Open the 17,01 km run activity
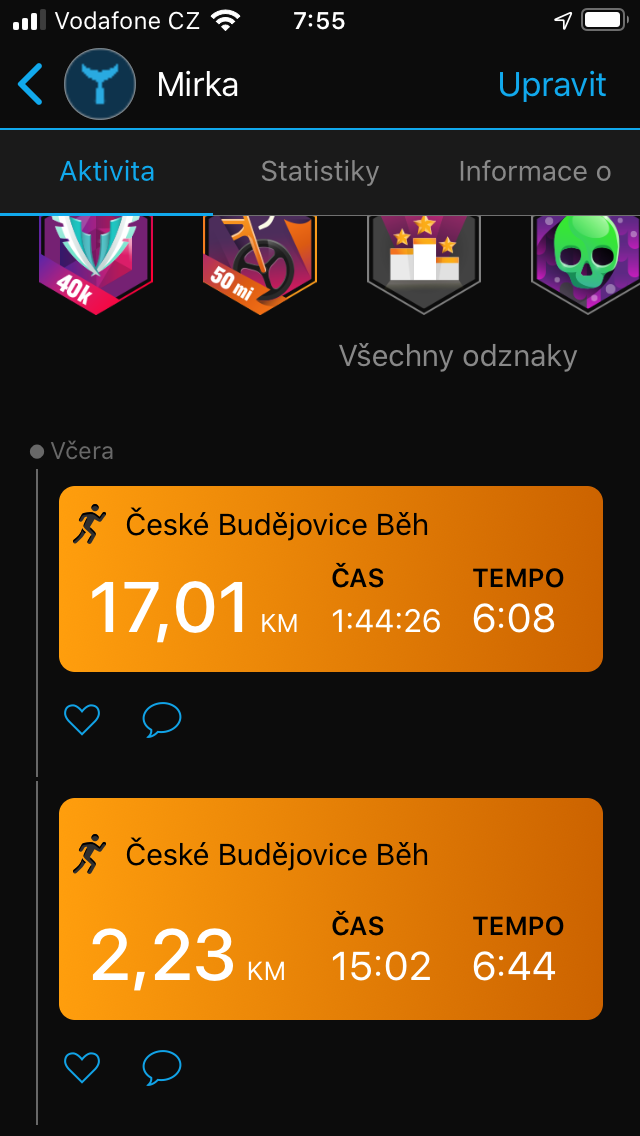The image size is (640, 1136). coord(331,579)
